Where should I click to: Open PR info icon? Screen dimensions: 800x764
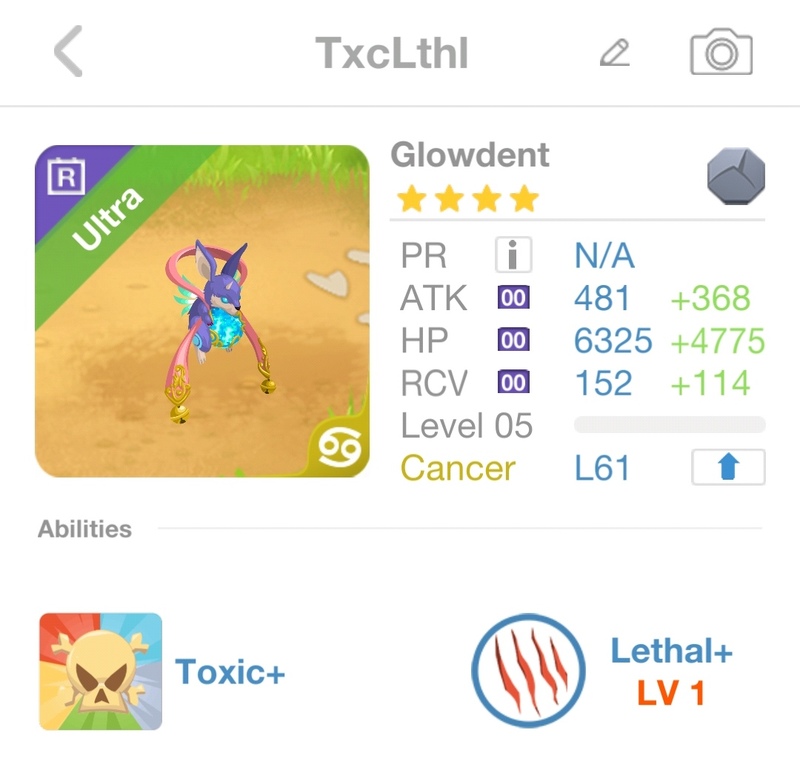(x=513, y=256)
